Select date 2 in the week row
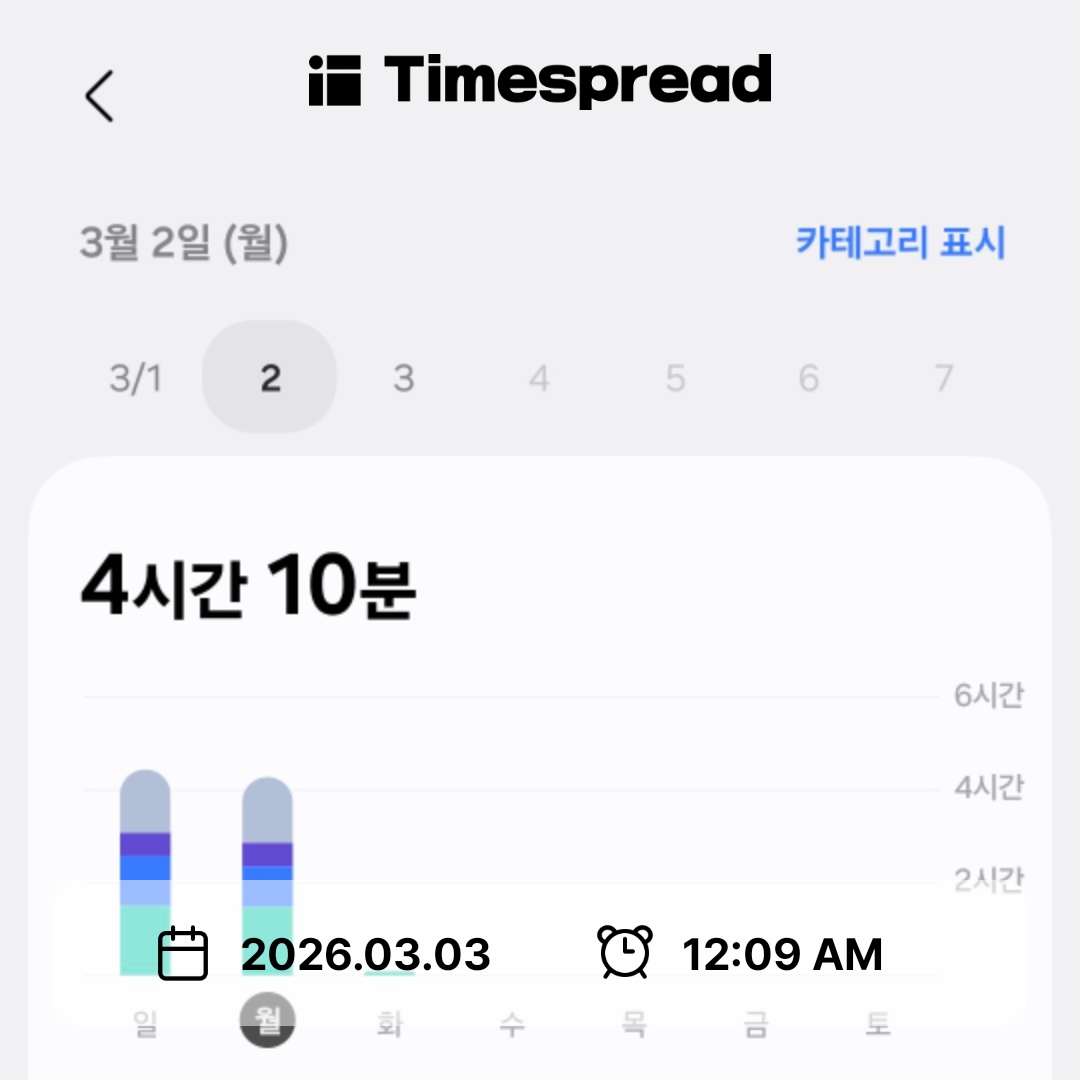The image size is (1080, 1080). (x=270, y=377)
